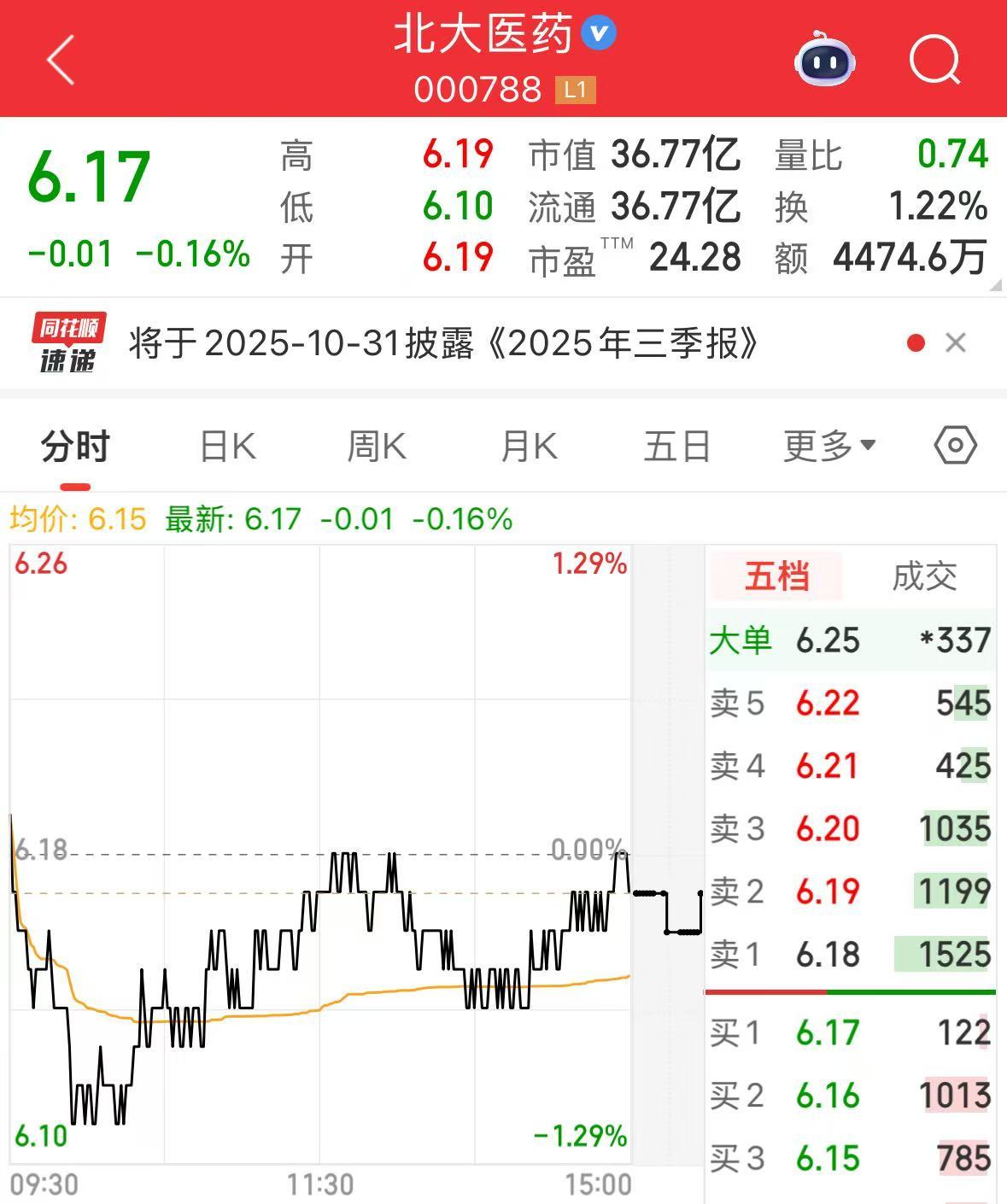Screen dimensions: 1007x1204
Task: Go back using the top-left arrow
Action: 61,60
